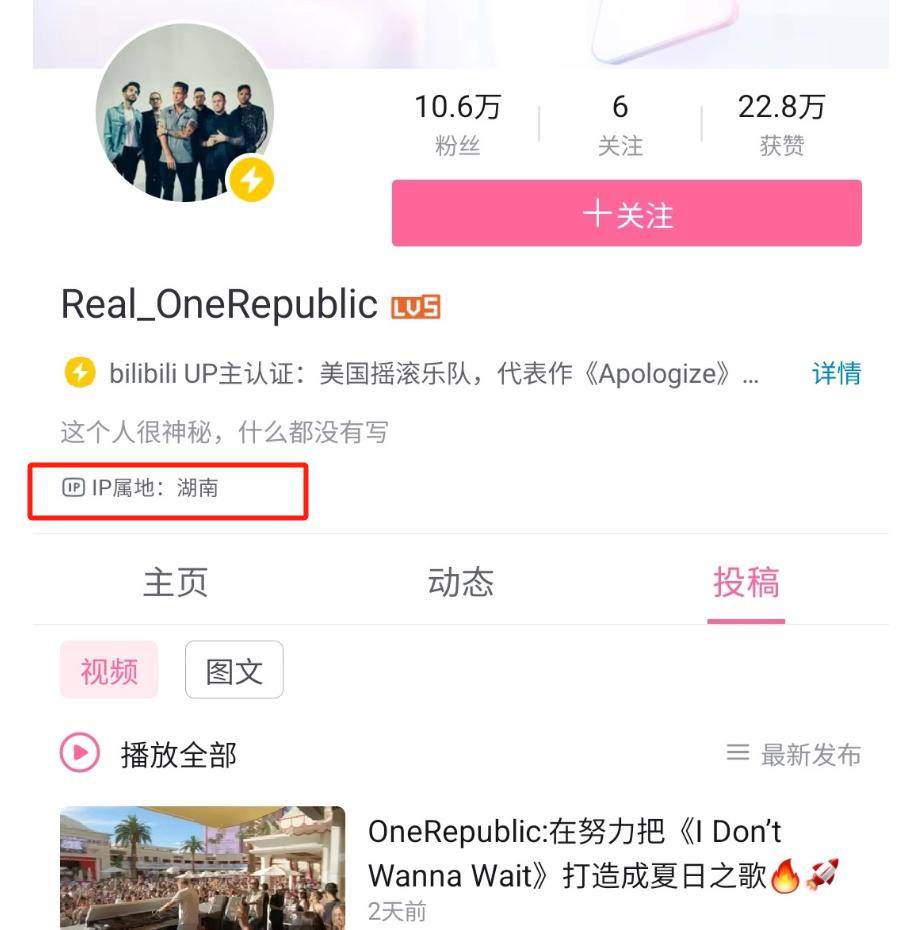Click the 十关注 follow button
Image resolution: width=921 pixels, height=930 pixels.
click(626, 212)
